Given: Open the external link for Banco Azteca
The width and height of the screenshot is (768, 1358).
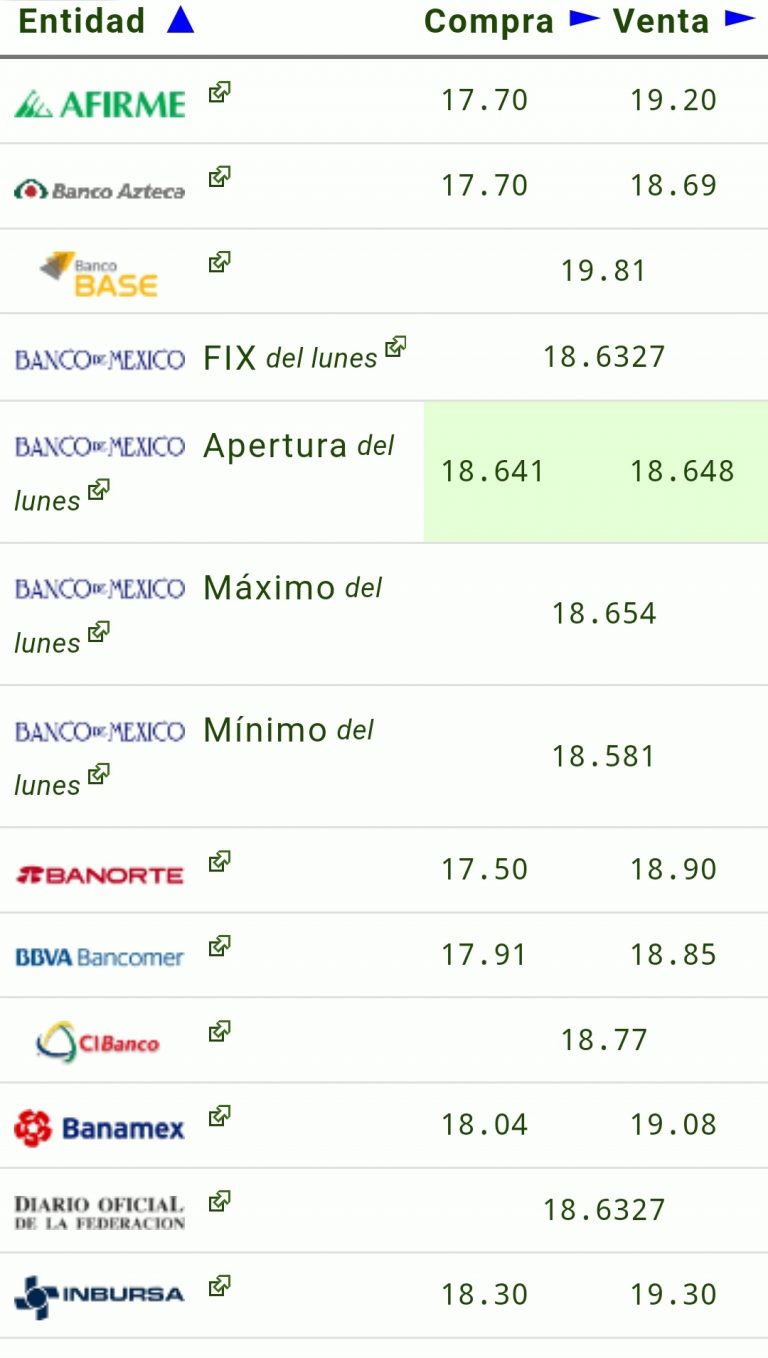Looking at the screenshot, I should click(219, 178).
